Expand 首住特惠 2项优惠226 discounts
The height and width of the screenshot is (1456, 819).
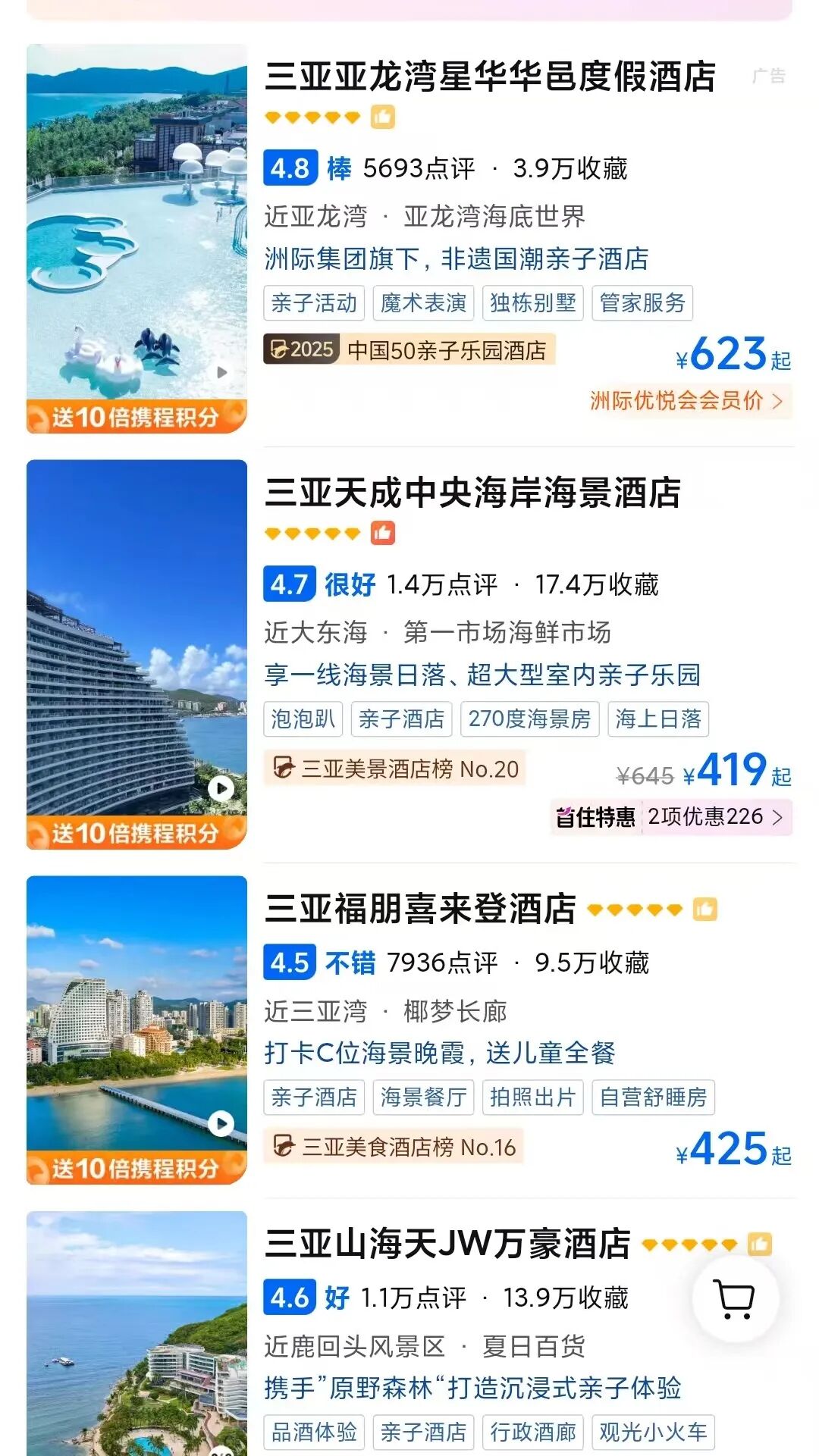point(672,817)
